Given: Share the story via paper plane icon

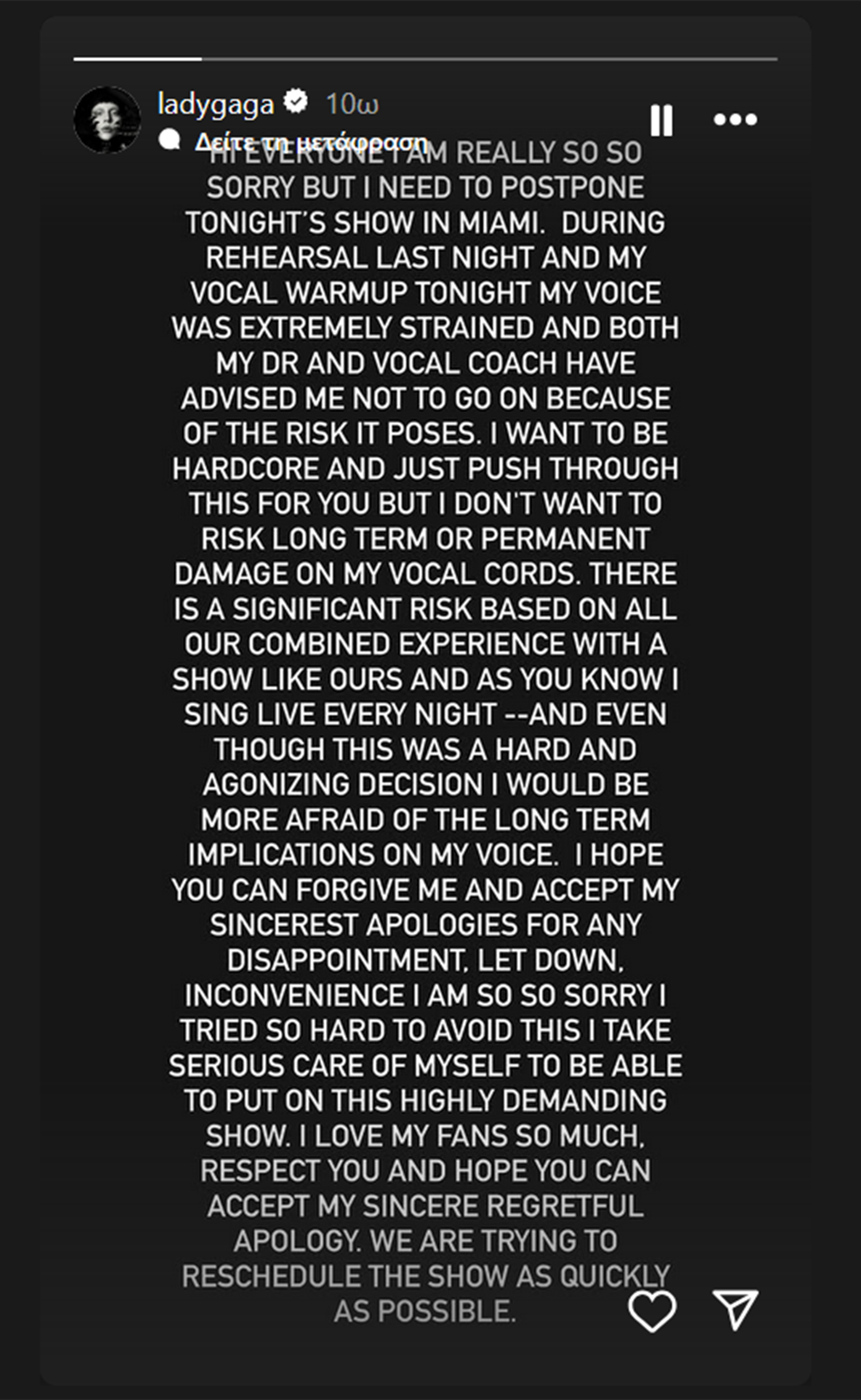Looking at the screenshot, I should [735, 1310].
